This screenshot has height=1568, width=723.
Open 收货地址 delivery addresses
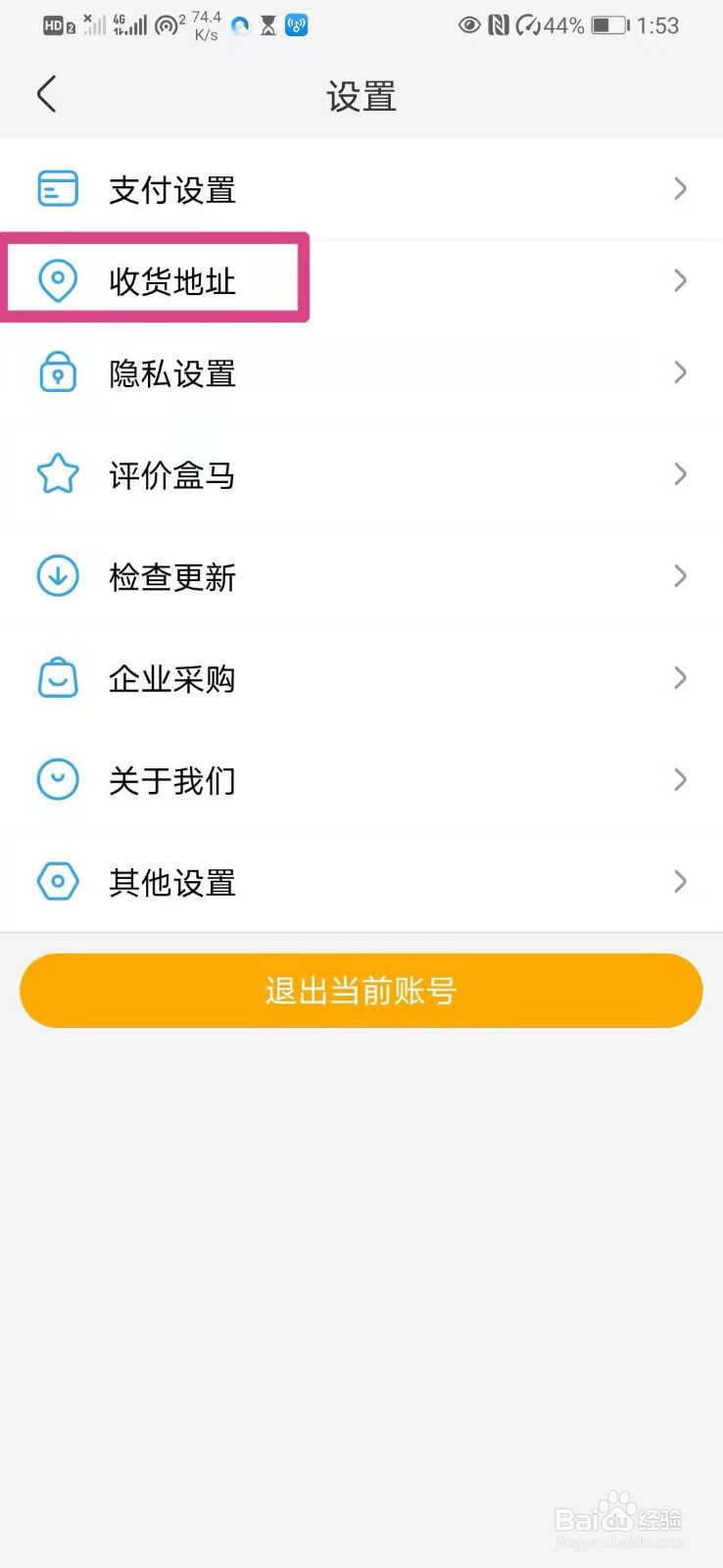tap(361, 280)
